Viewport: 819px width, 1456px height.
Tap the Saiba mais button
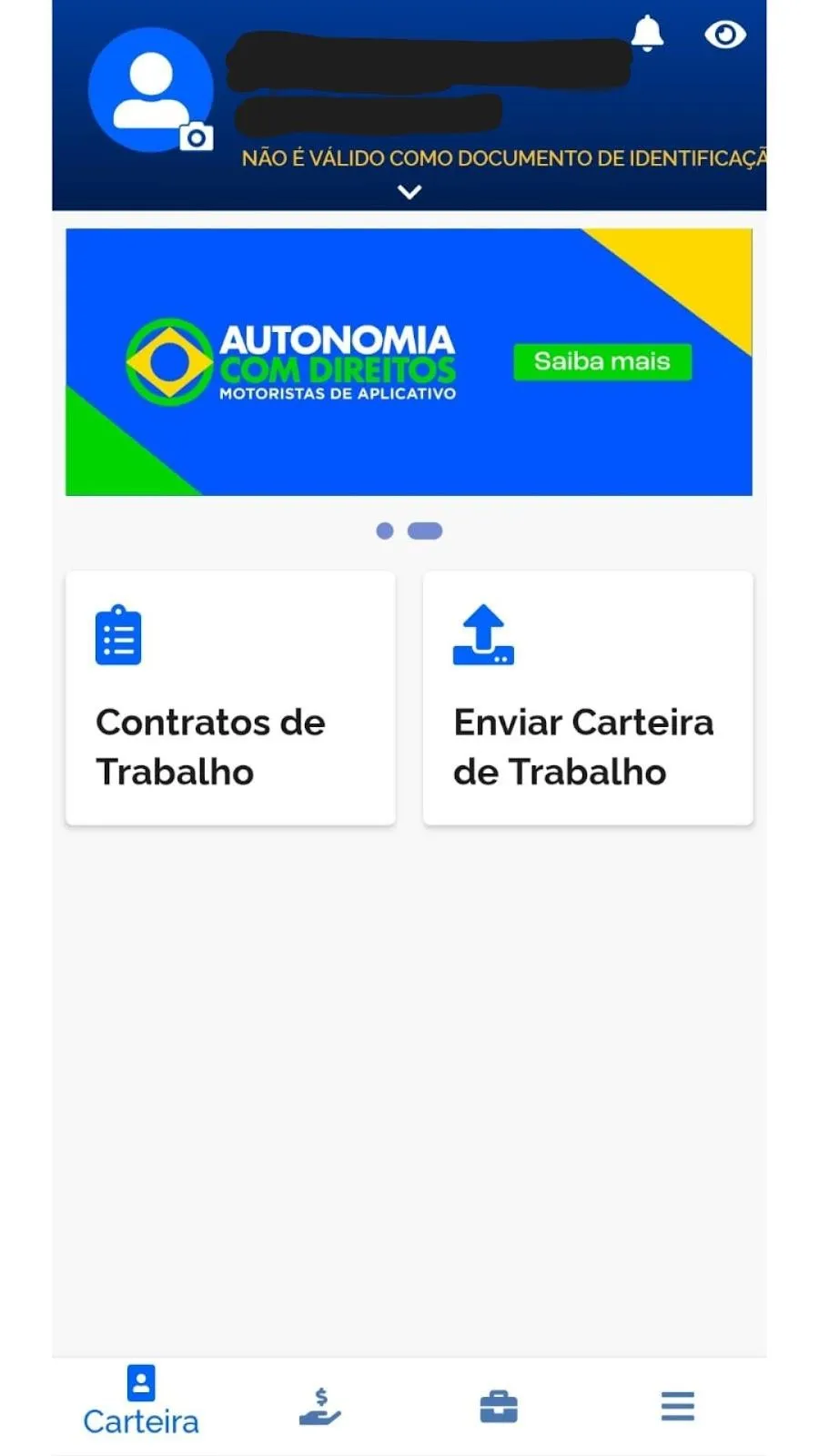[x=602, y=361]
